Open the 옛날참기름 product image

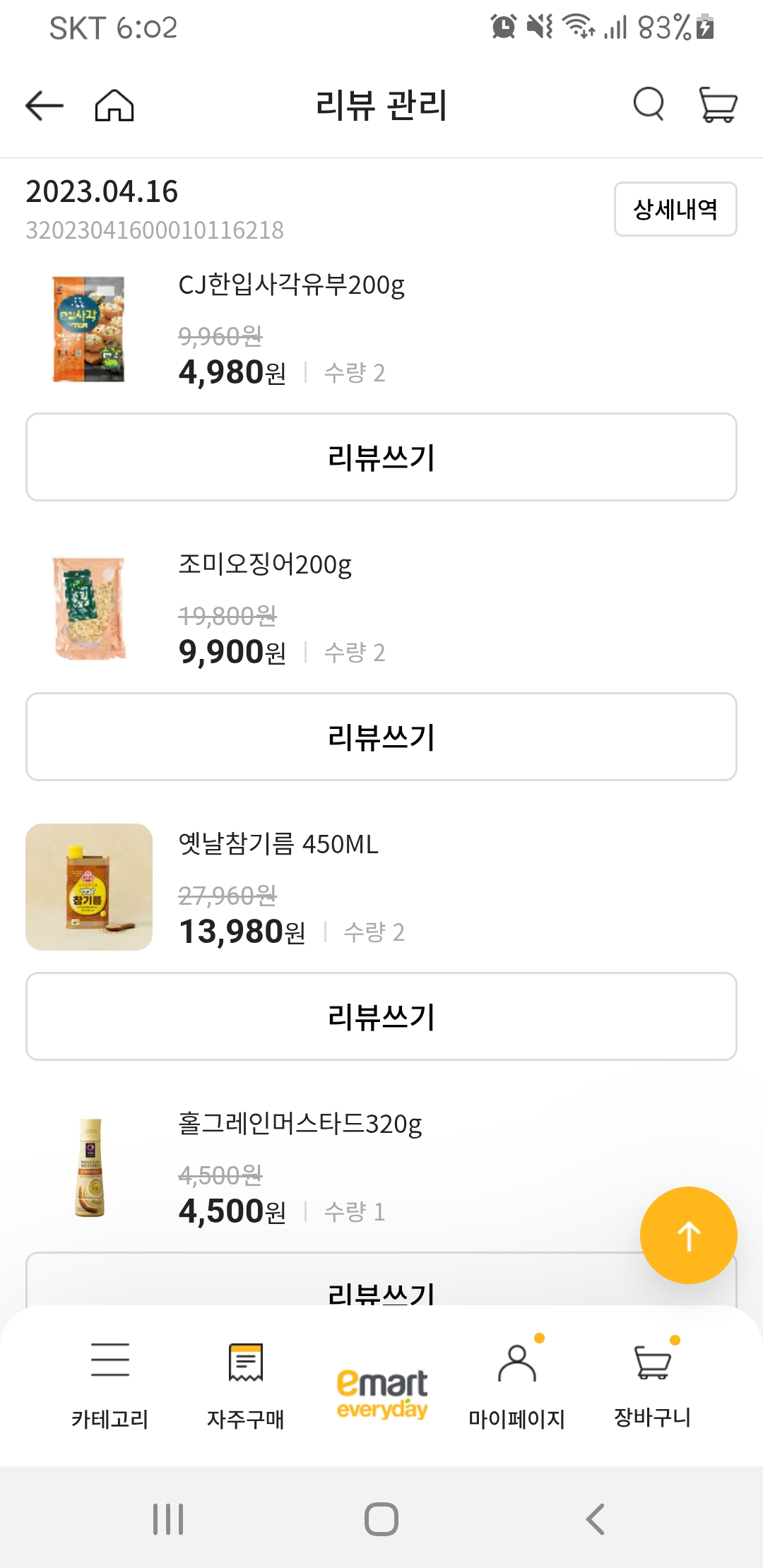[88, 886]
